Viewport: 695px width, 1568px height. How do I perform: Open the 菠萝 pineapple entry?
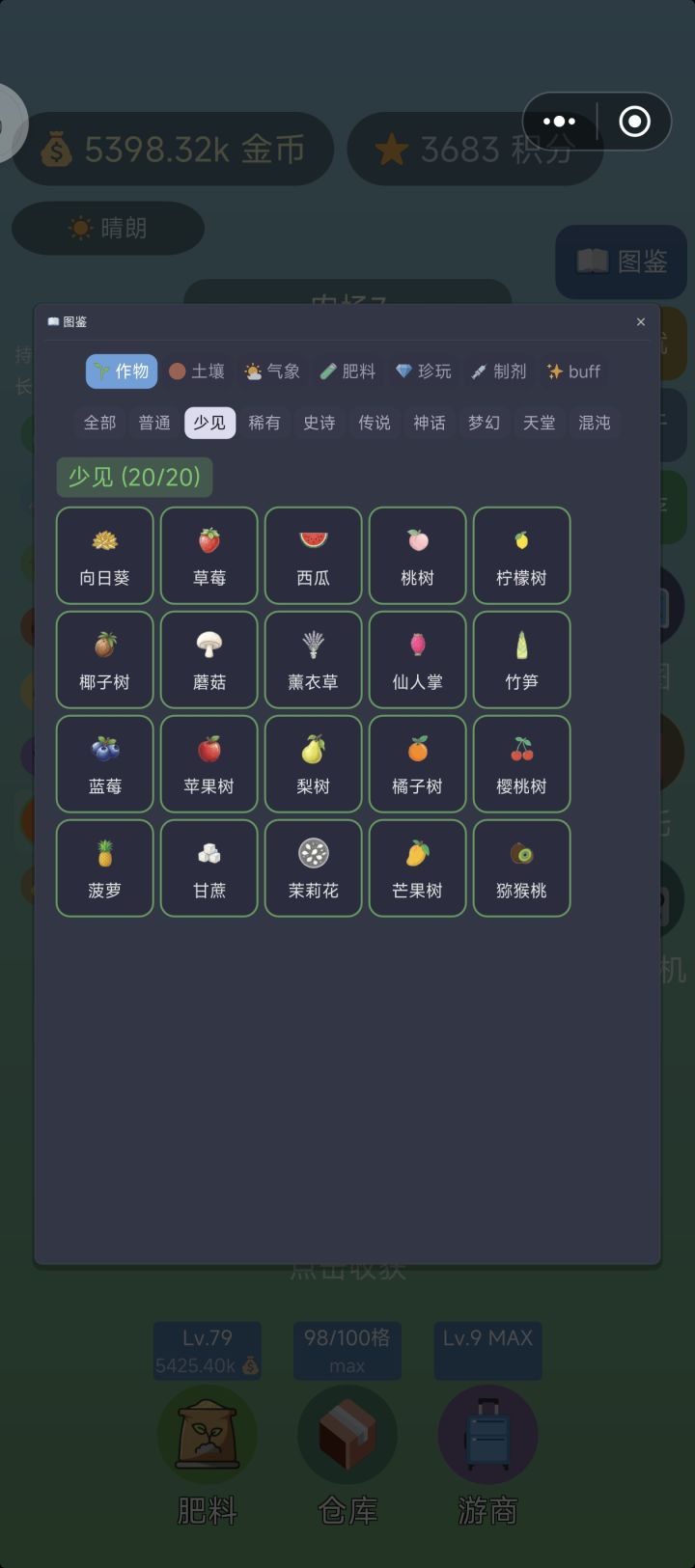tap(104, 867)
